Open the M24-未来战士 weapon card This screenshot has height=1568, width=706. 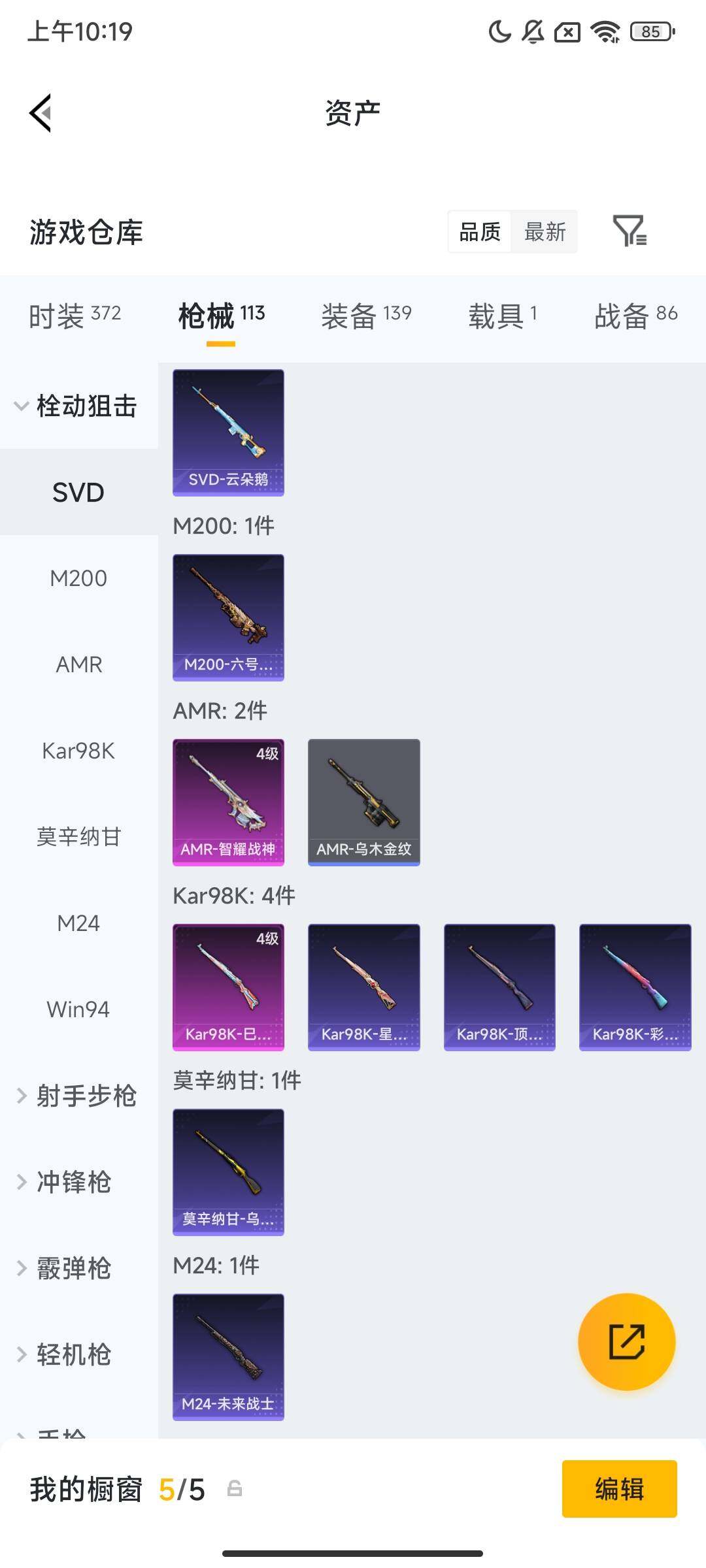pos(227,1359)
